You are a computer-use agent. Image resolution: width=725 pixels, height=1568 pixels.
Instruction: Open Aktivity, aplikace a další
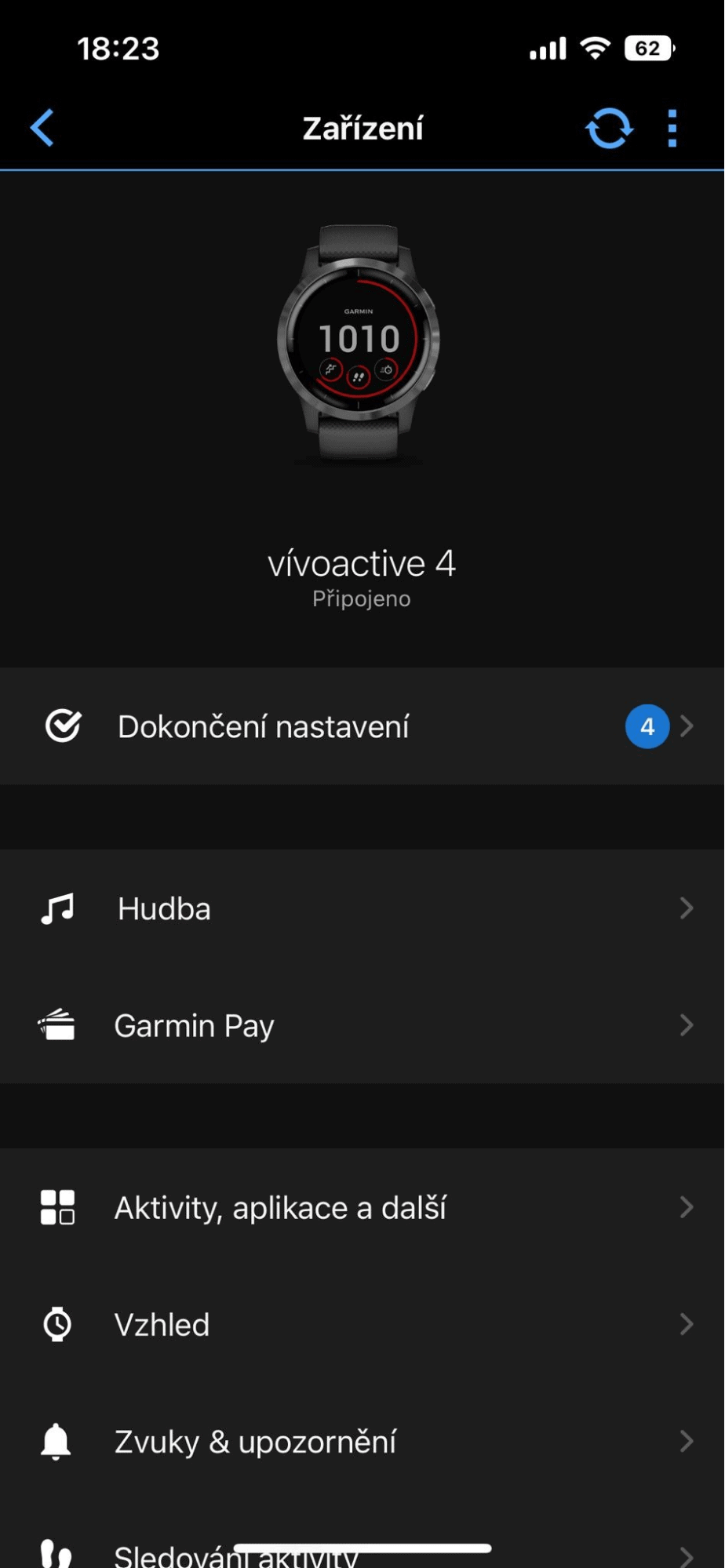point(361,1207)
